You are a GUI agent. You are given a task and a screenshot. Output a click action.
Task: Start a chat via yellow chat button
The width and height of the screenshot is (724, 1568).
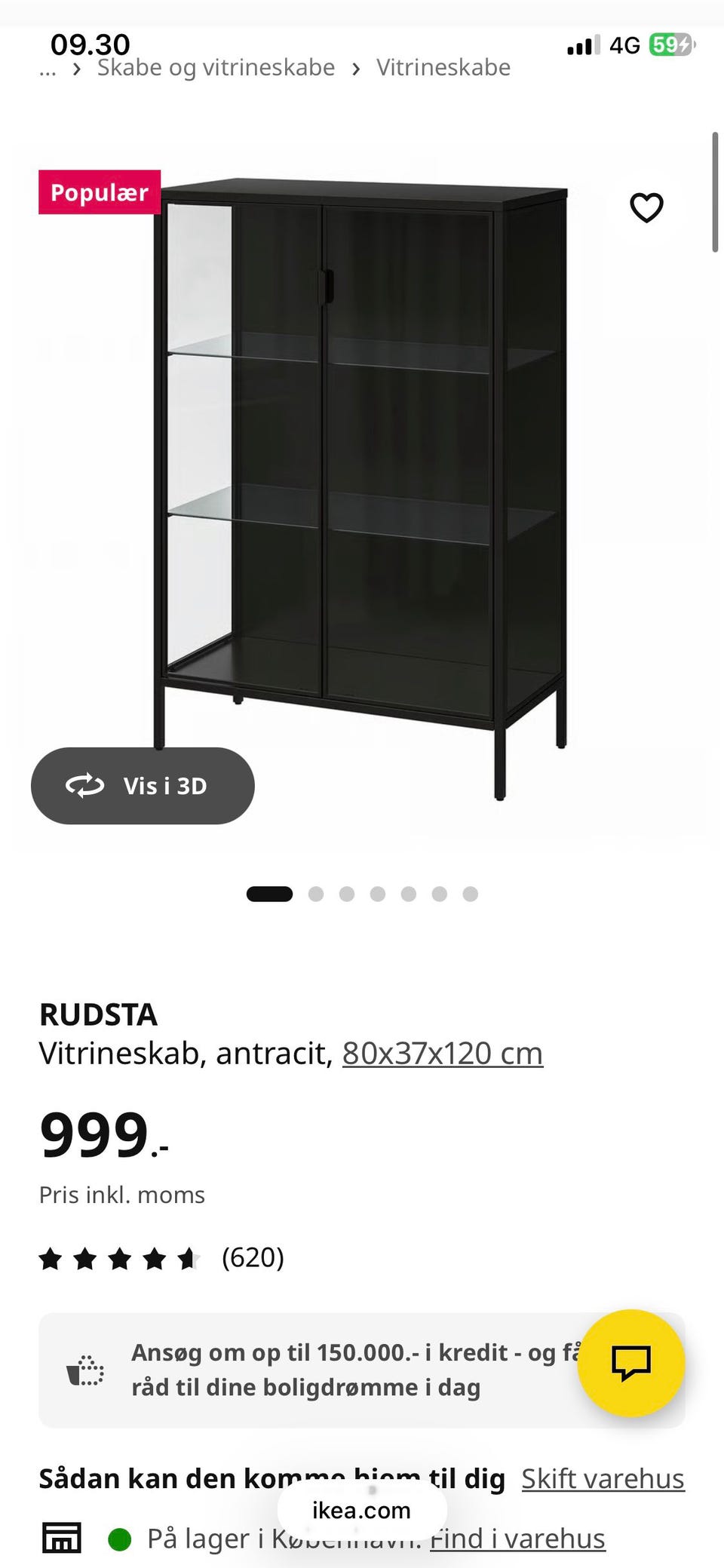click(x=631, y=1363)
